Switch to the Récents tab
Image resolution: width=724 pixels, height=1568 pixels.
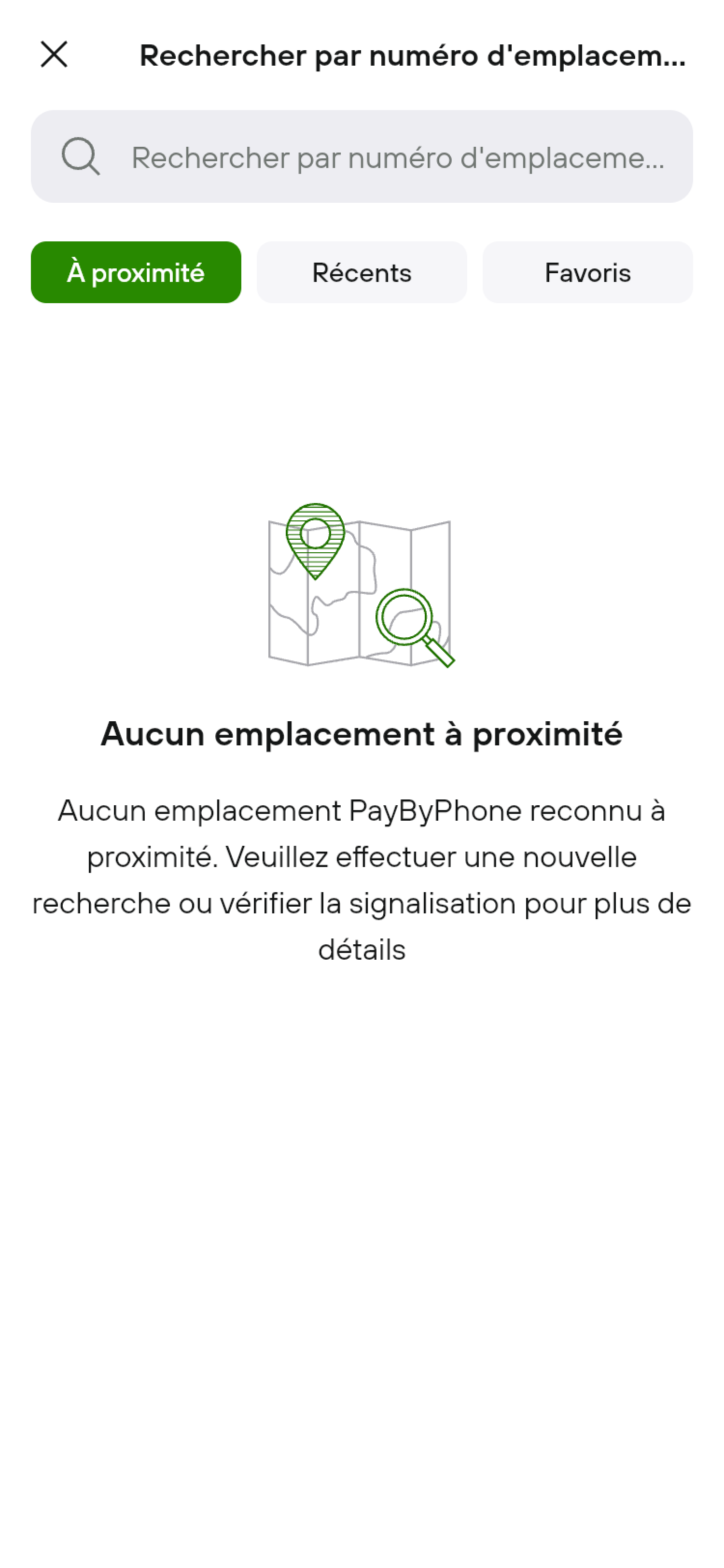click(x=362, y=272)
